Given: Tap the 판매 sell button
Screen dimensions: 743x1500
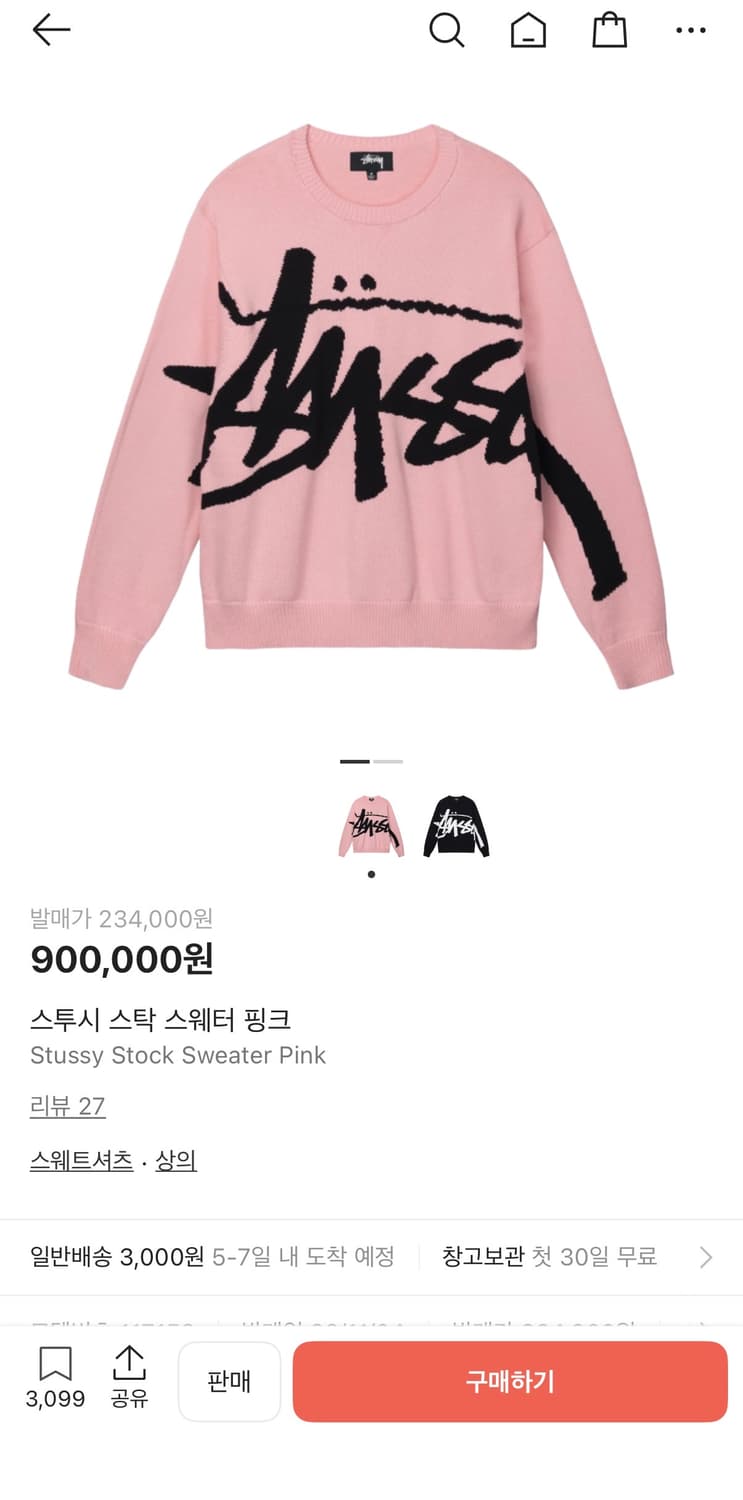Looking at the screenshot, I should pos(229,1381).
